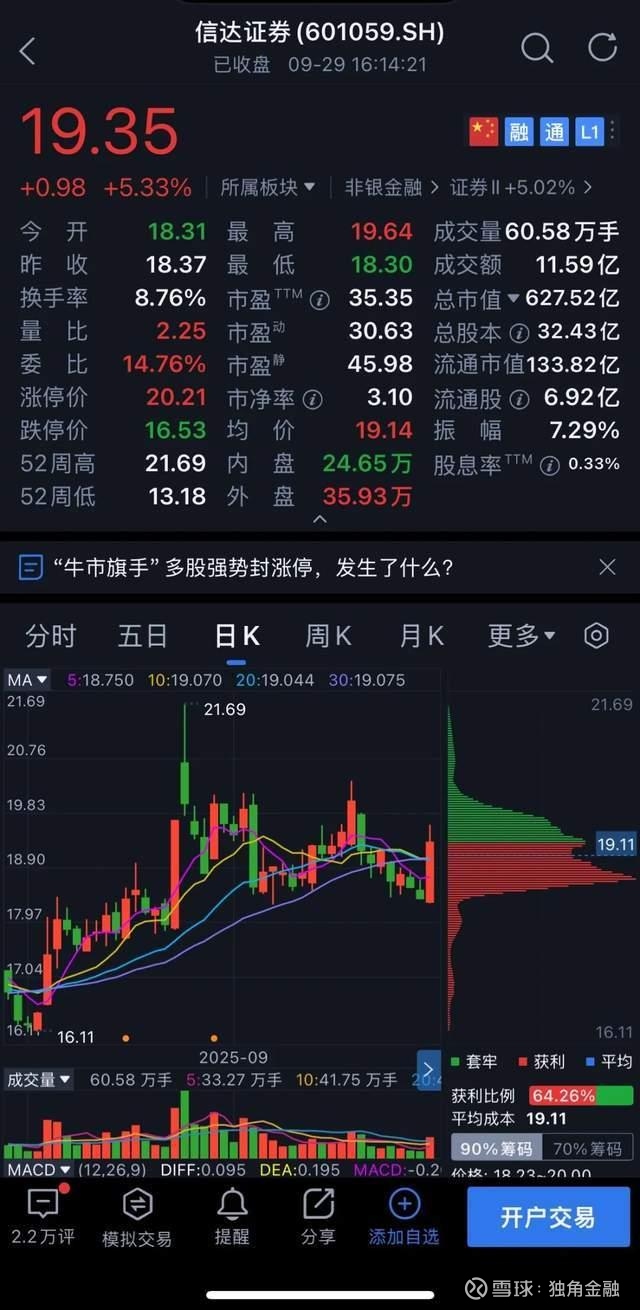Add stock via 添加自选
The height and width of the screenshot is (1310, 640).
[x=404, y=1216]
